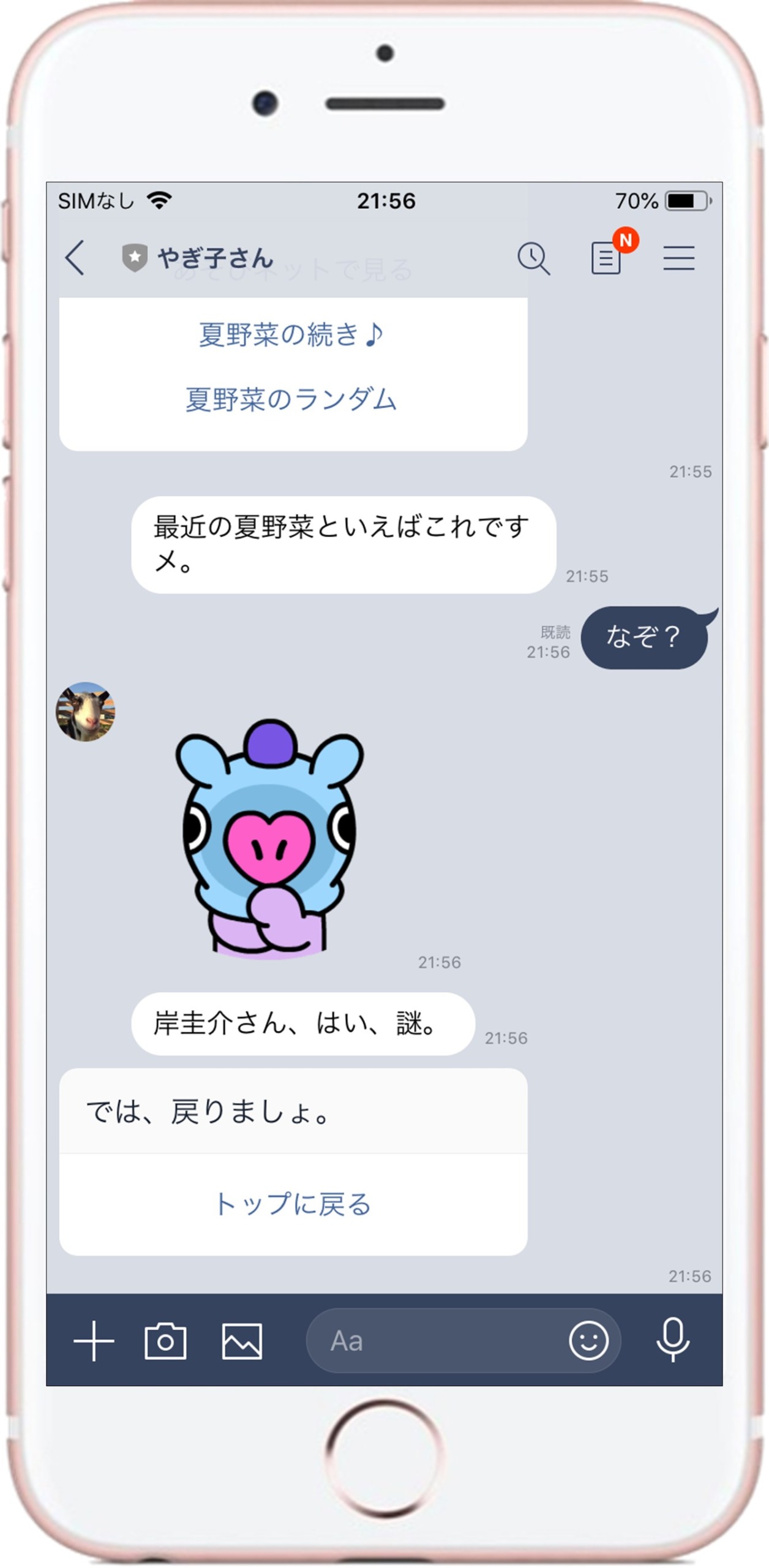The height and width of the screenshot is (1568, 769).
Task: Go back from the やぎ子さん chat
Action: pos(75,258)
